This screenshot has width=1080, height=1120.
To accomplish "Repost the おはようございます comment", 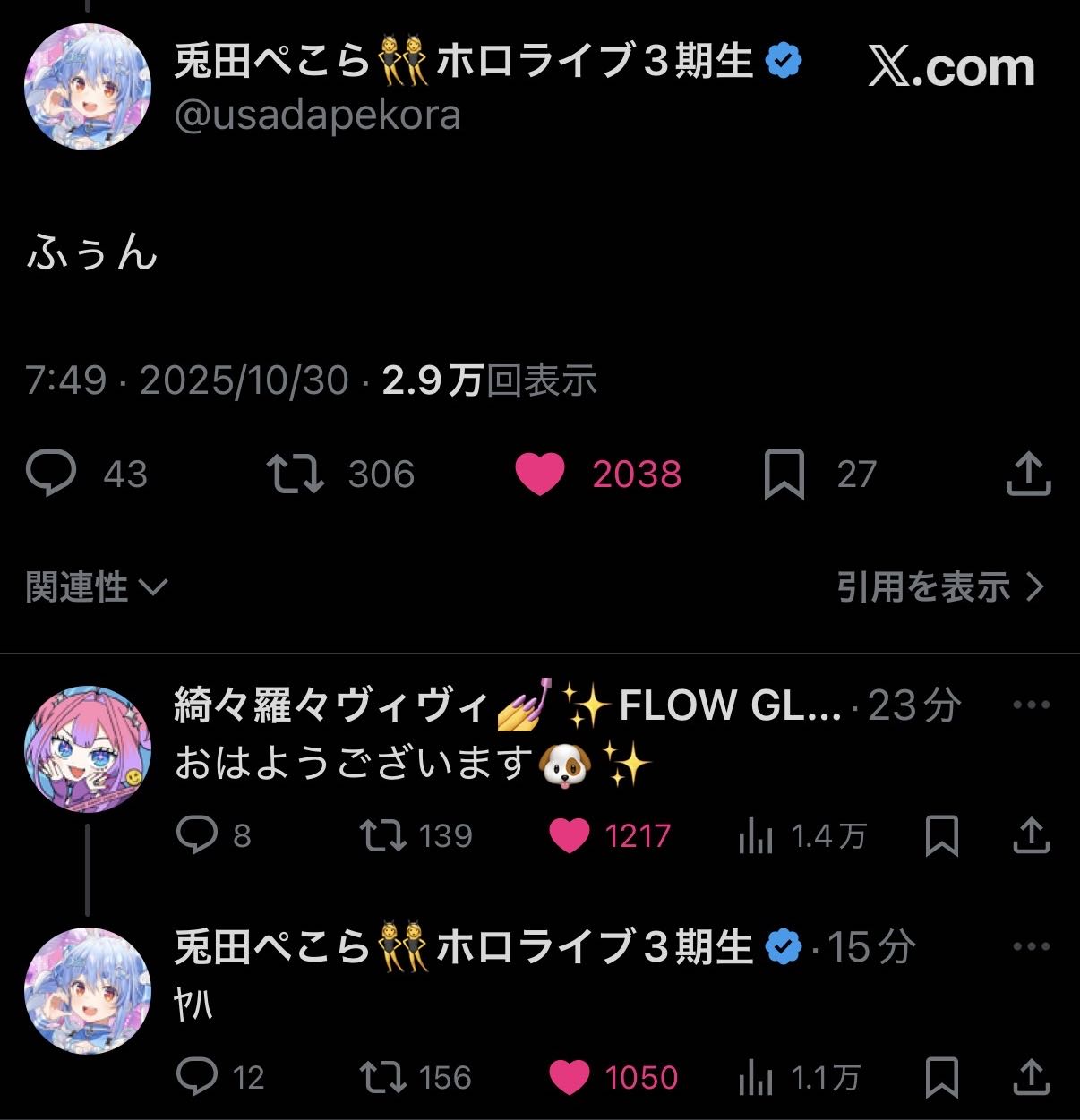I will (383, 835).
